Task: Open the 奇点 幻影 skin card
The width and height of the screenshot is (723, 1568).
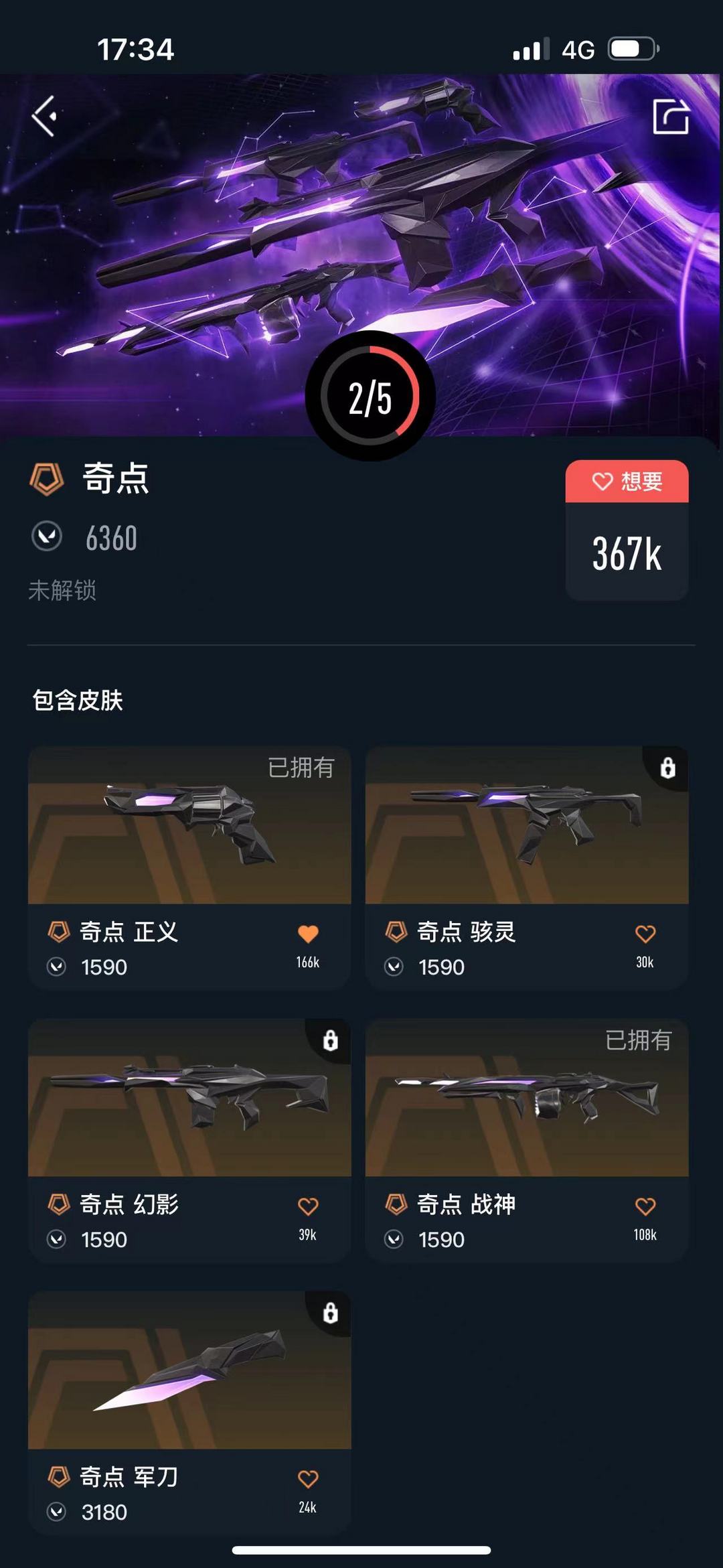Action: (189, 1141)
